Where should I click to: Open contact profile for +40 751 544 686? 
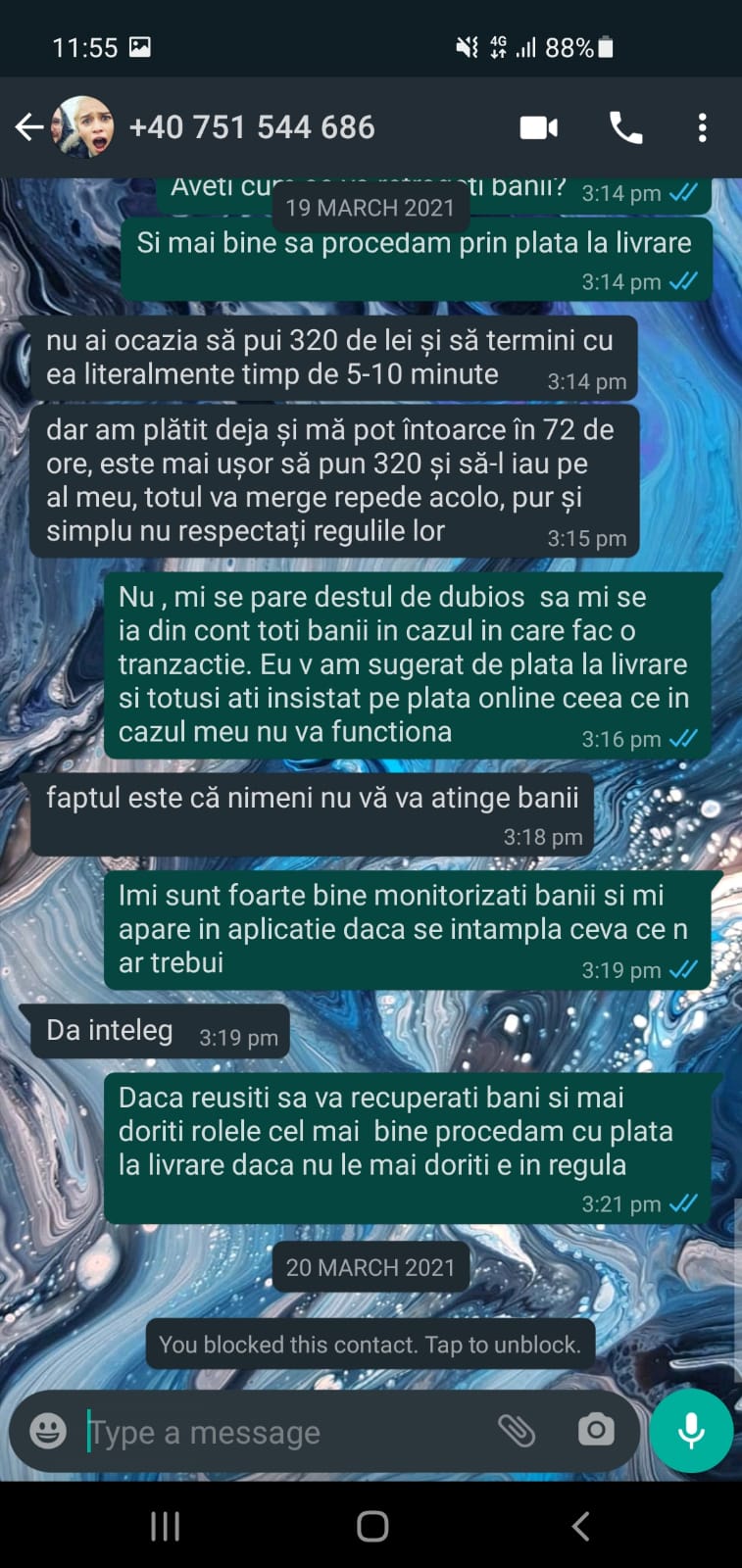tap(252, 127)
